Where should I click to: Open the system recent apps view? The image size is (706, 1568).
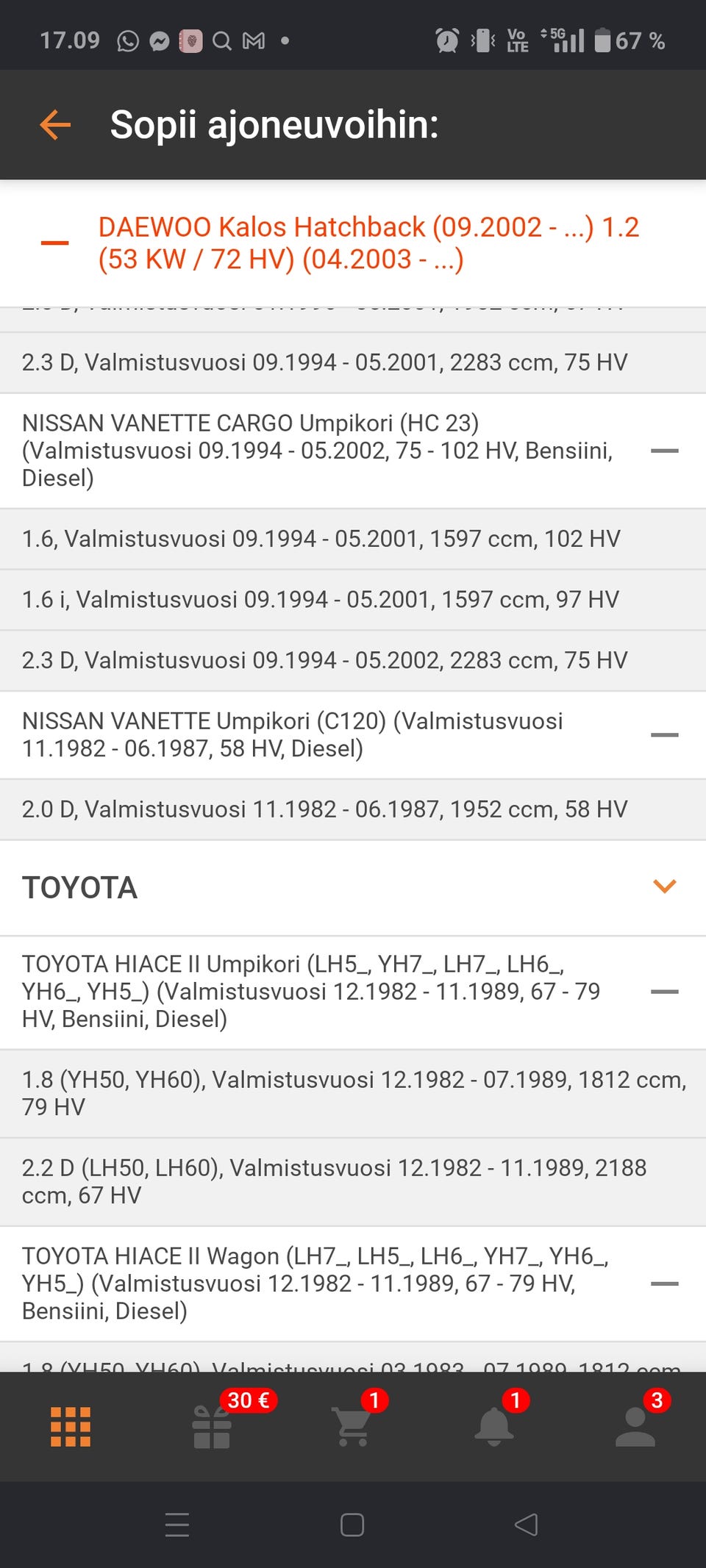point(177,1525)
